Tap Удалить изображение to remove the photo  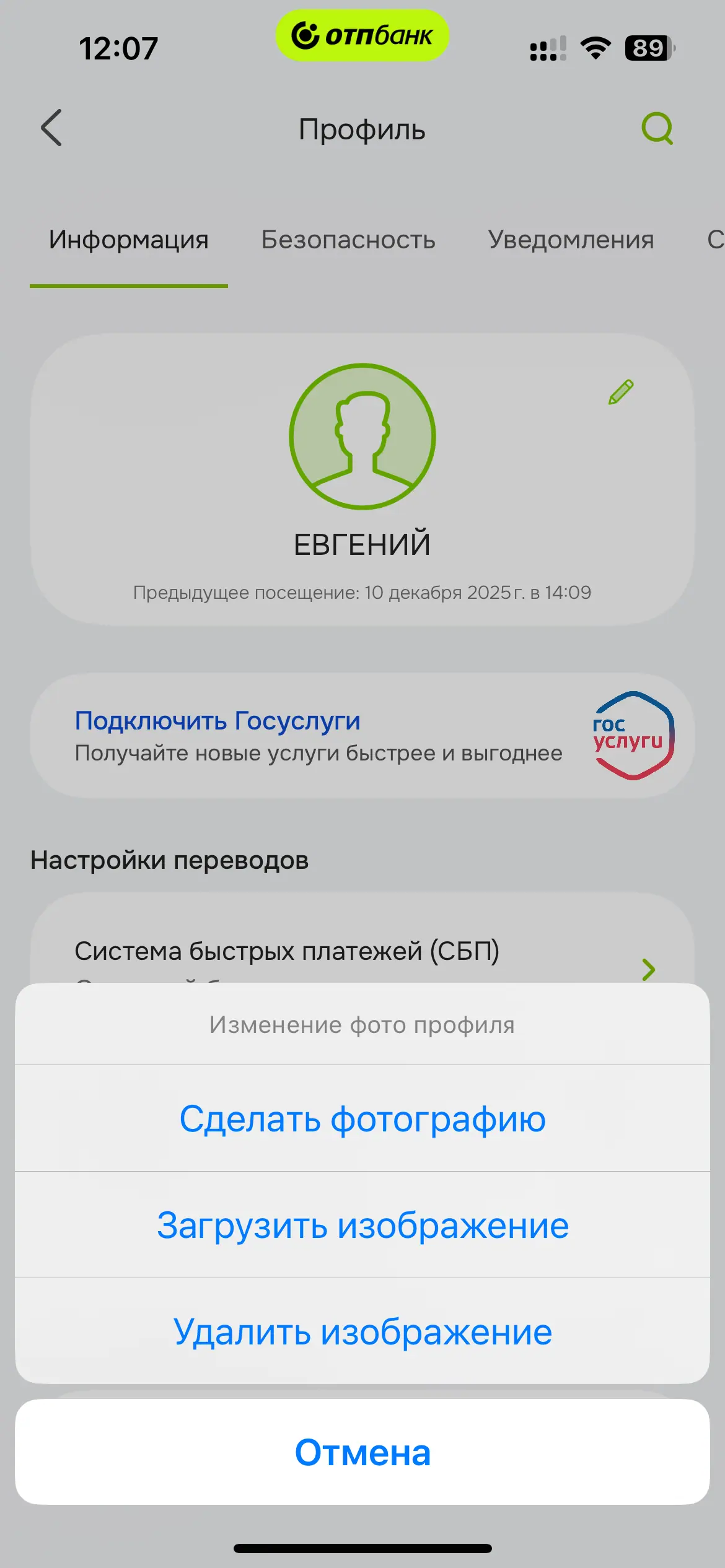(362, 1332)
